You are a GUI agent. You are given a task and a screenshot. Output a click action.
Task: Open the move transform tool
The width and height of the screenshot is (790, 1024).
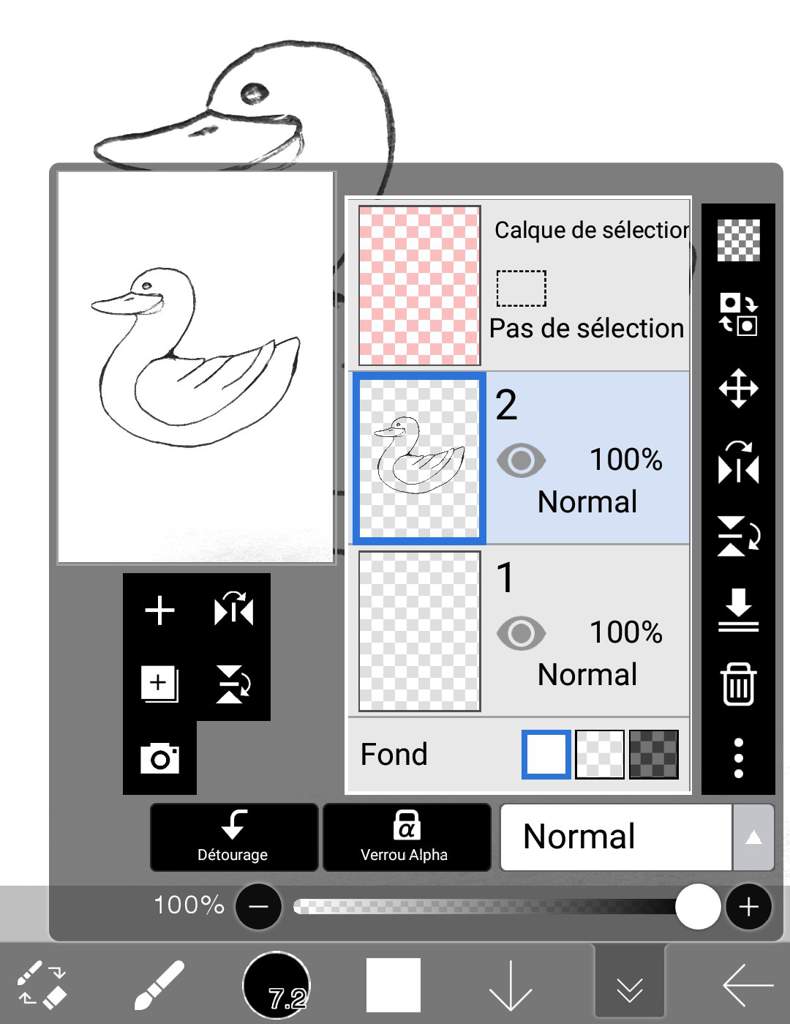pos(738,388)
